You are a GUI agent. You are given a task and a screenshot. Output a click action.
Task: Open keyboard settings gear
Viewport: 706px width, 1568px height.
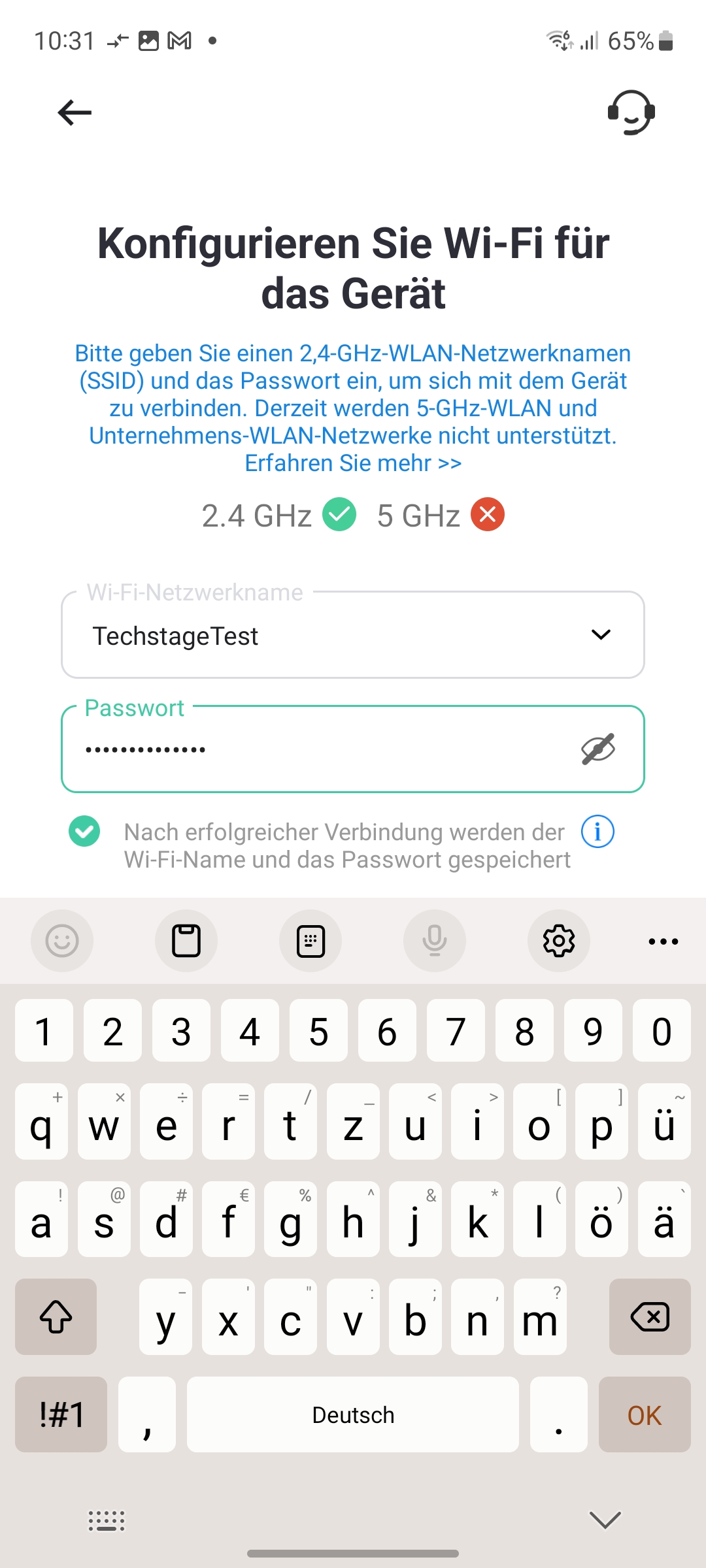coord(559,941)
